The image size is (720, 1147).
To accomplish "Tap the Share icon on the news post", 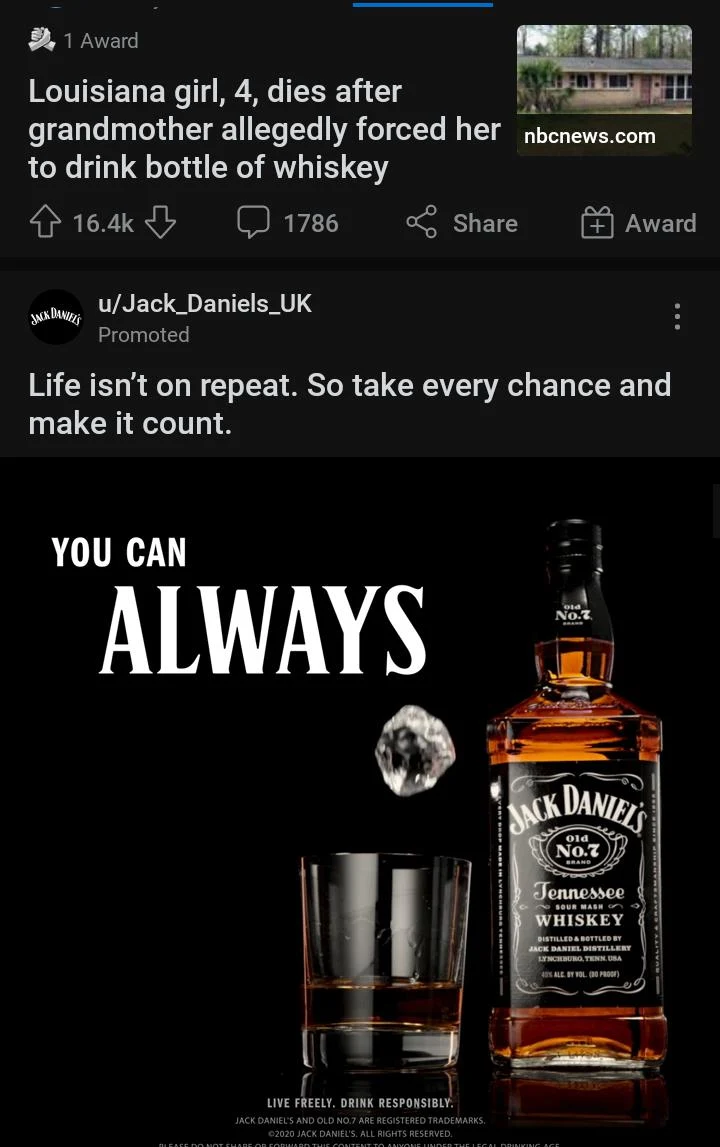I will [x=422, y=222].
